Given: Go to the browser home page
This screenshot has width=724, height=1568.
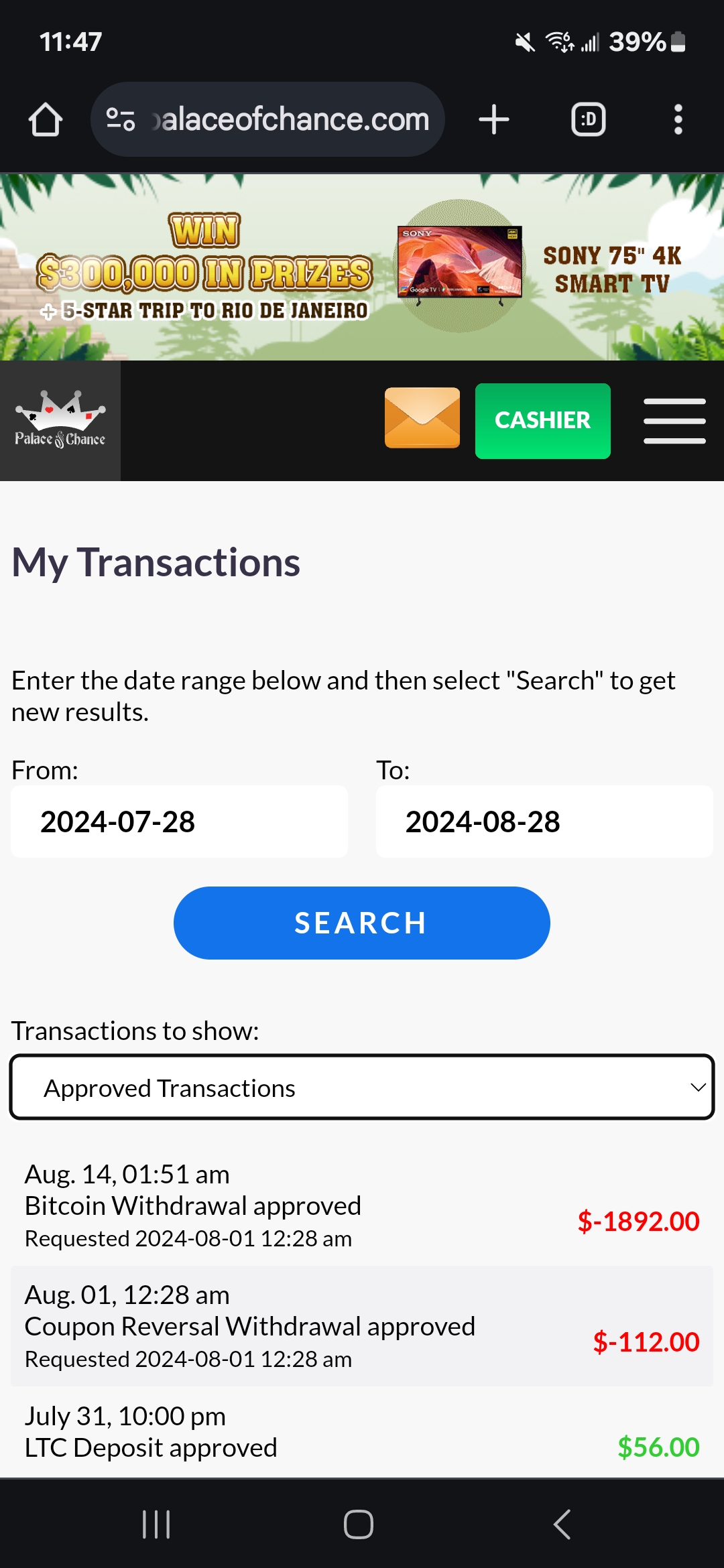Looking at the screenshot, I should (46, 119).
